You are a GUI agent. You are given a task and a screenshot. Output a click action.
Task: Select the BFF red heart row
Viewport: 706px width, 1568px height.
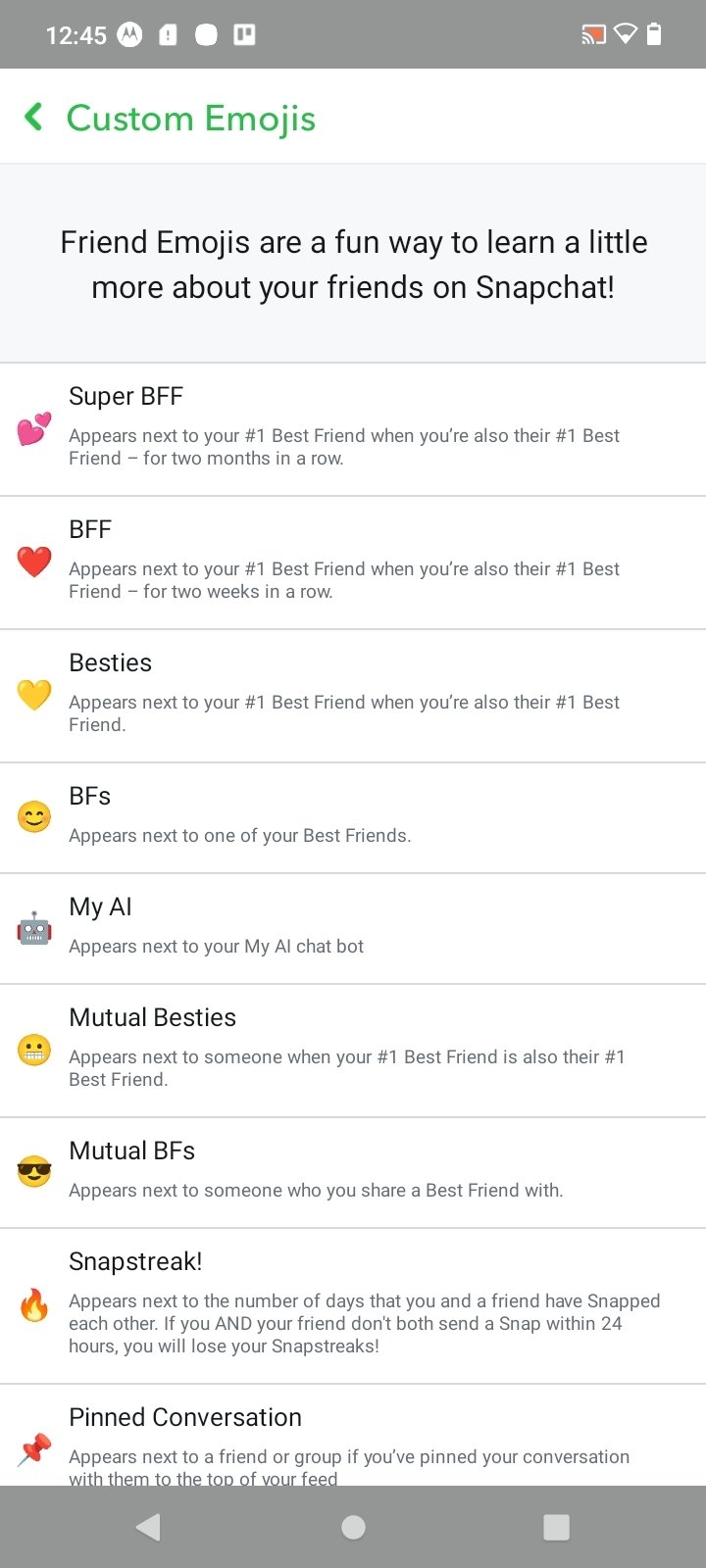point(353,563)
